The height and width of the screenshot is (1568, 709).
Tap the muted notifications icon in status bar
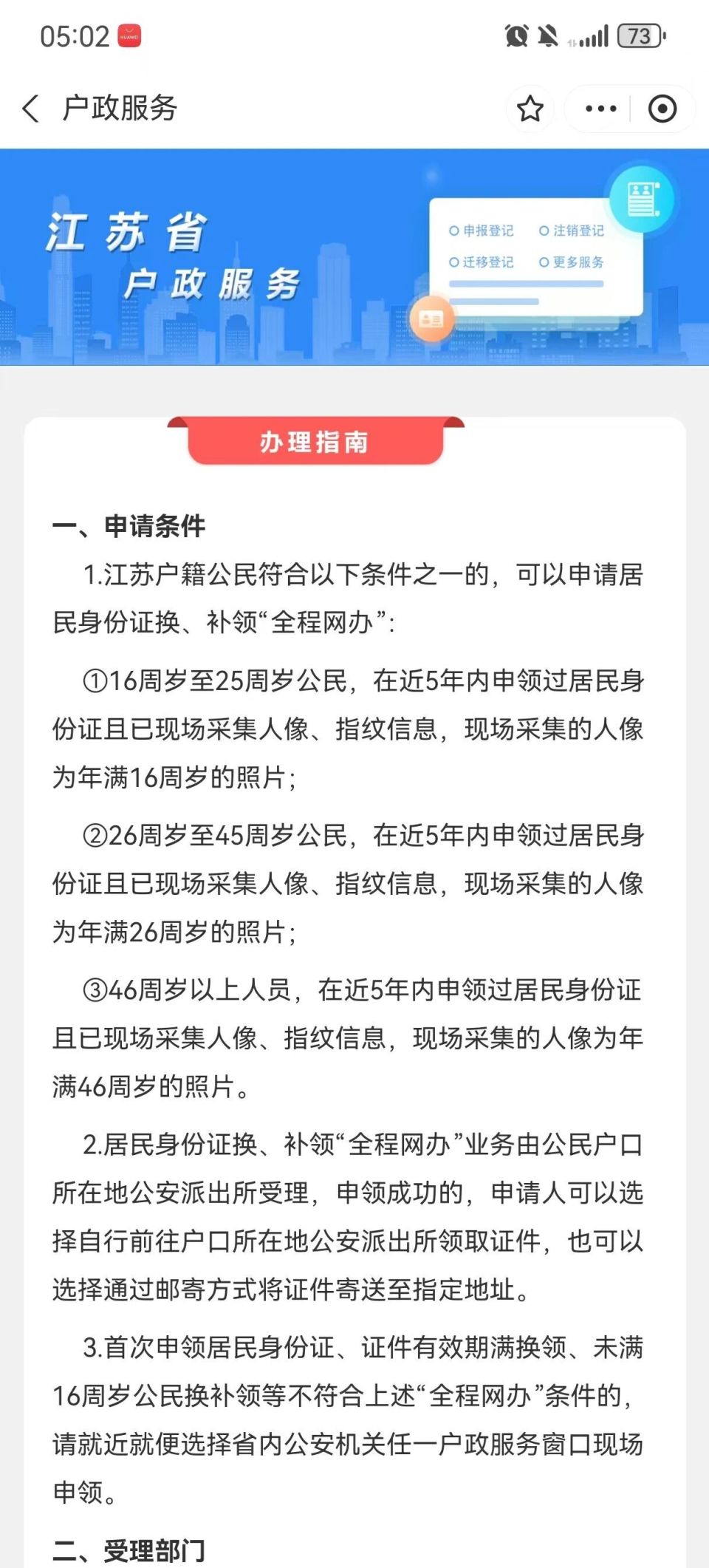point(547,34)
